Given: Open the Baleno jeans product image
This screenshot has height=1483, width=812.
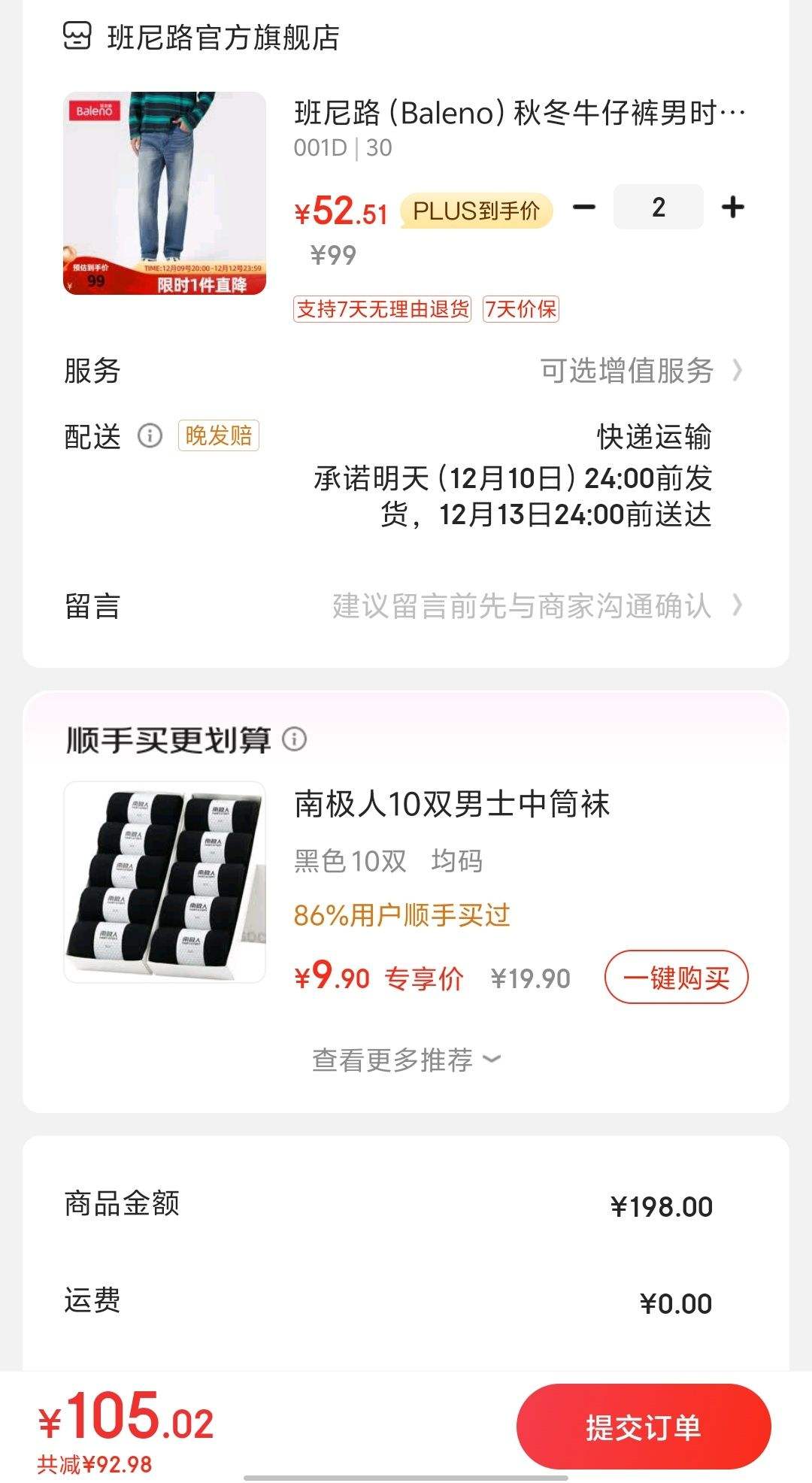Looking at the screenshot, I should (165, 193).
